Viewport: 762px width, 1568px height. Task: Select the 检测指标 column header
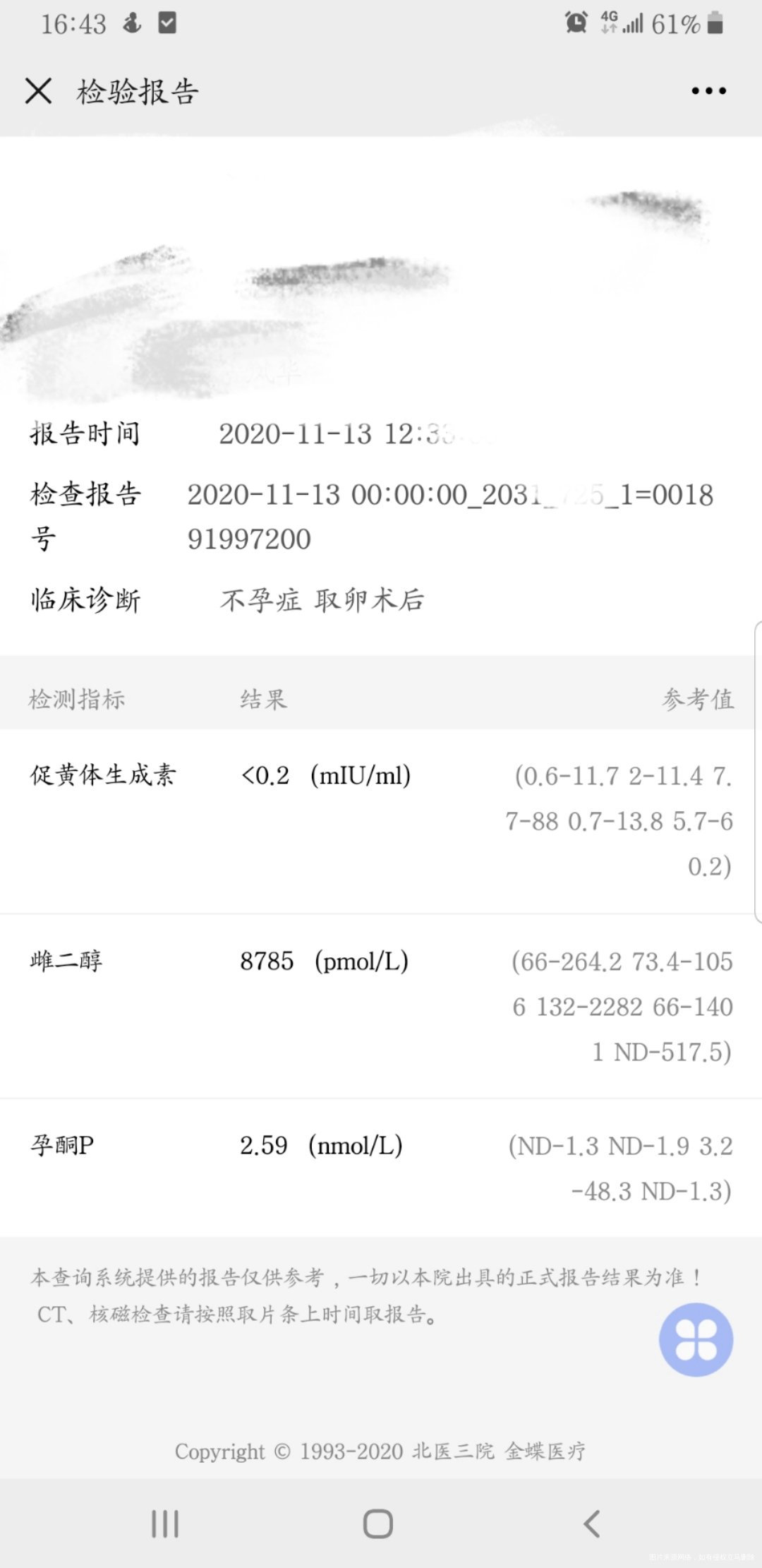78,699
